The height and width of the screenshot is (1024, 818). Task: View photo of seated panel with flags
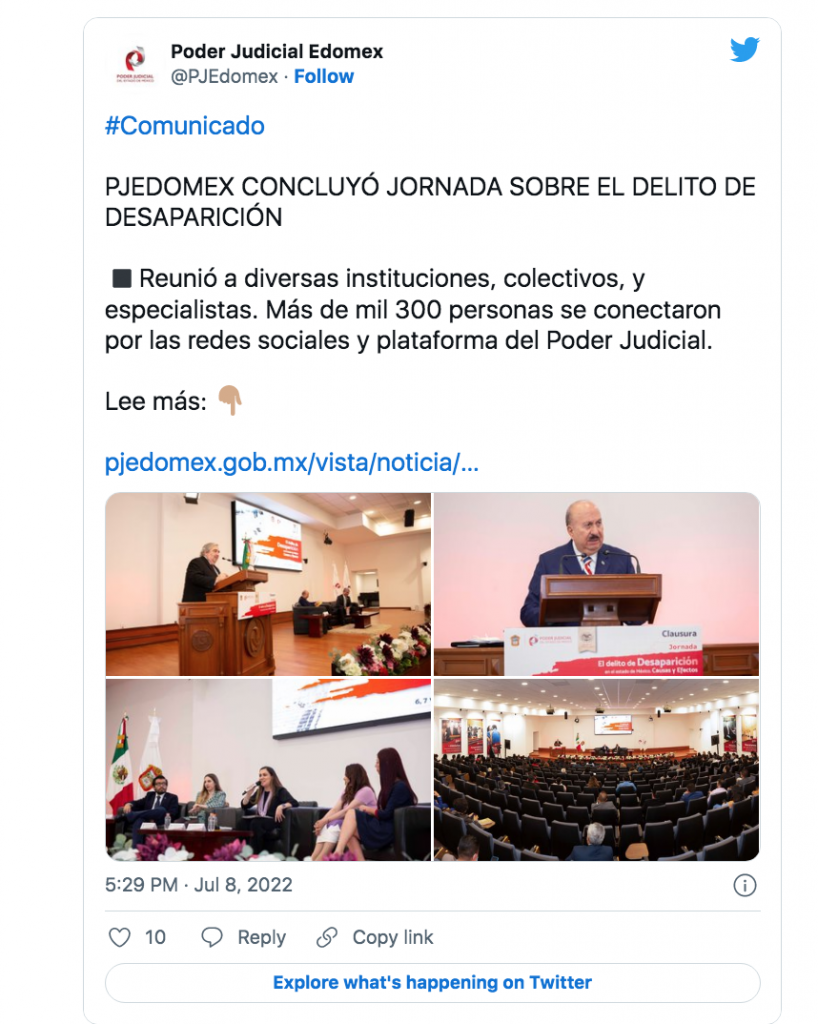pos(268,770)
